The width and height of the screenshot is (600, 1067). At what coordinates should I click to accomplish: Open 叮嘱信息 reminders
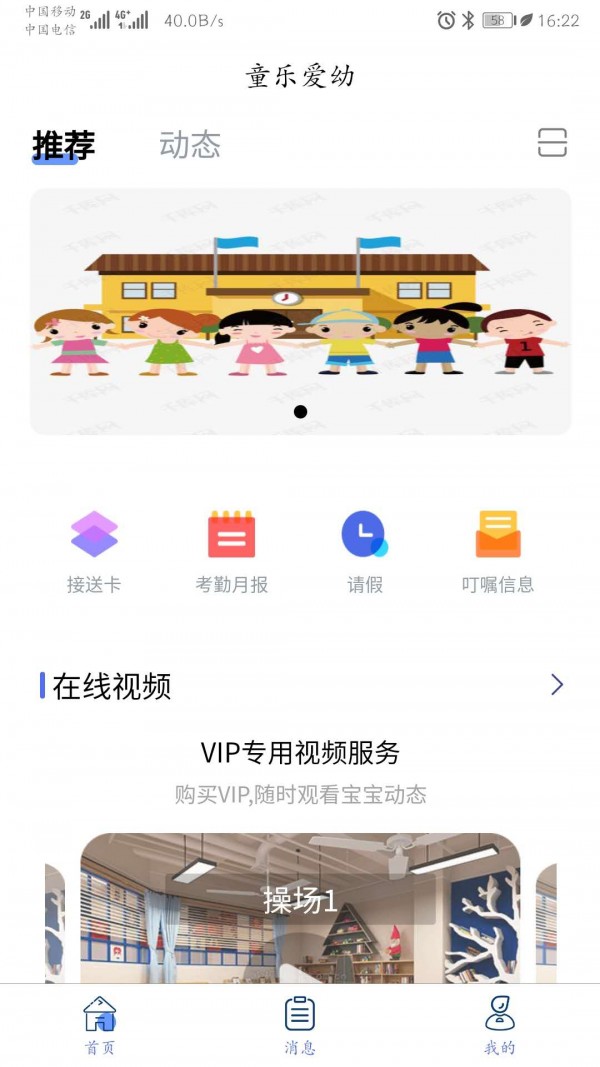click(x=497, y=549)
